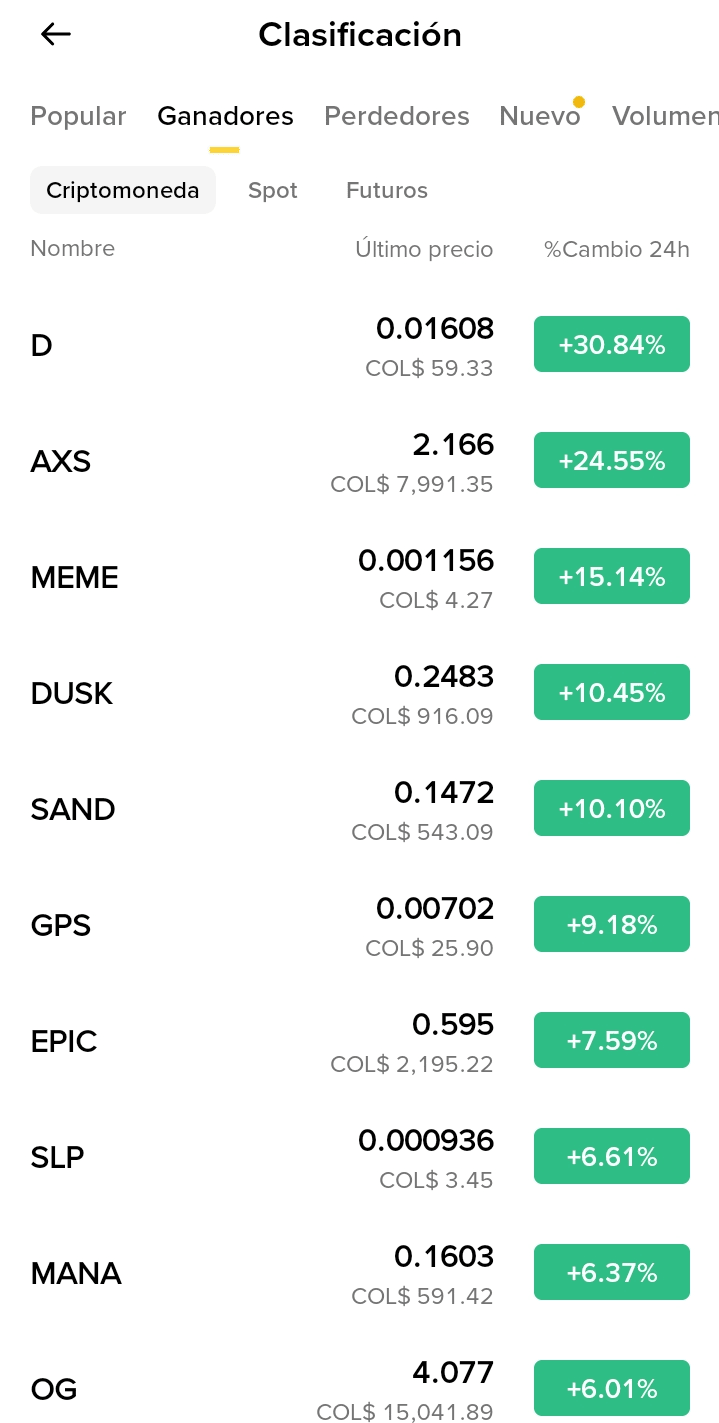Image resolution: width=719 pixels, height=1423 pixels.
Task: Sort by Último precio column
Action: pyautogui.click(x=424, y=249)
